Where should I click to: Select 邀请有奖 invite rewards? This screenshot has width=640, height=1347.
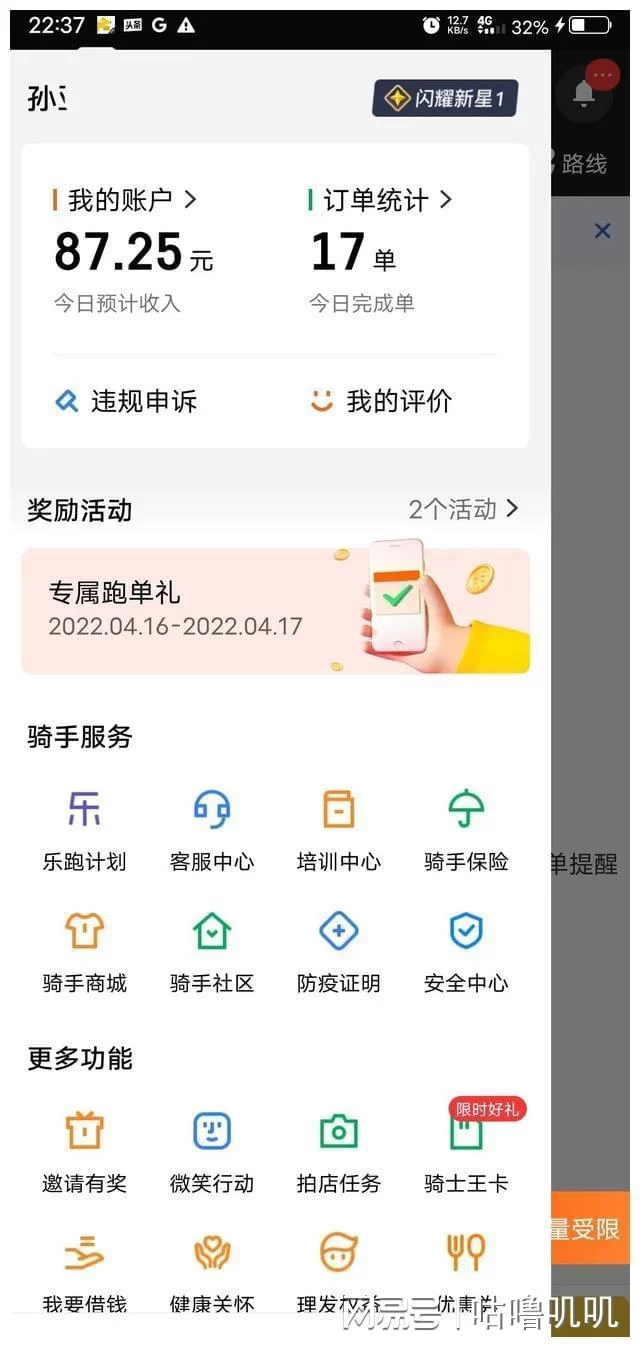85,1152
